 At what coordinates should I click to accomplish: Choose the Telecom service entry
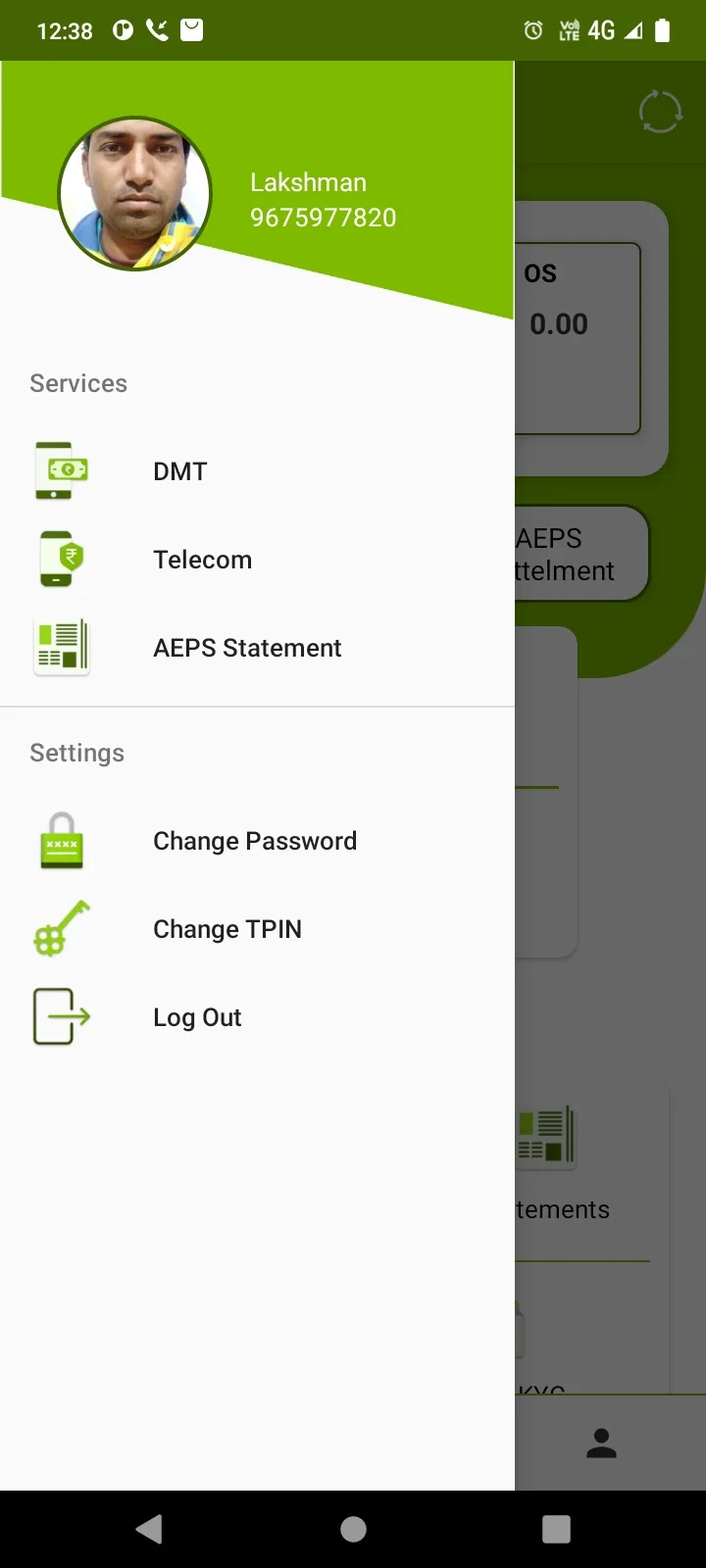pyautogui.click(x=202, y=560)
